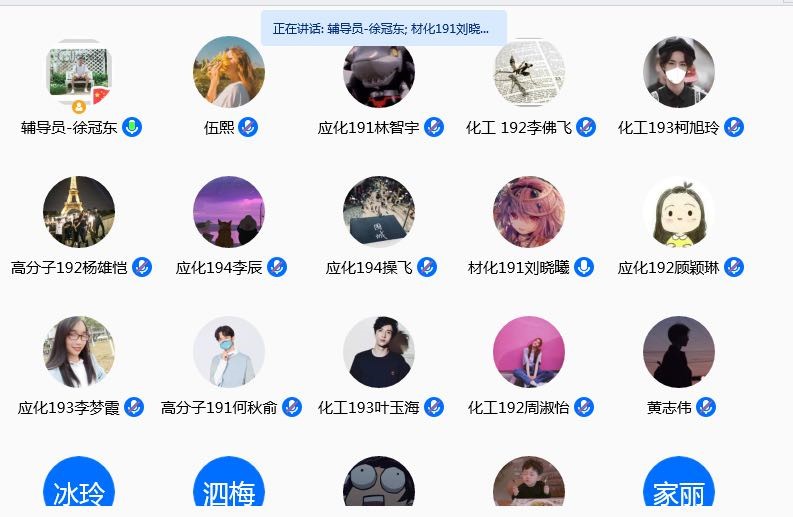Open 辅导员-徐冠东 participant tile
Viewport: 793px width, 517px height.
[x=79, y=73]
